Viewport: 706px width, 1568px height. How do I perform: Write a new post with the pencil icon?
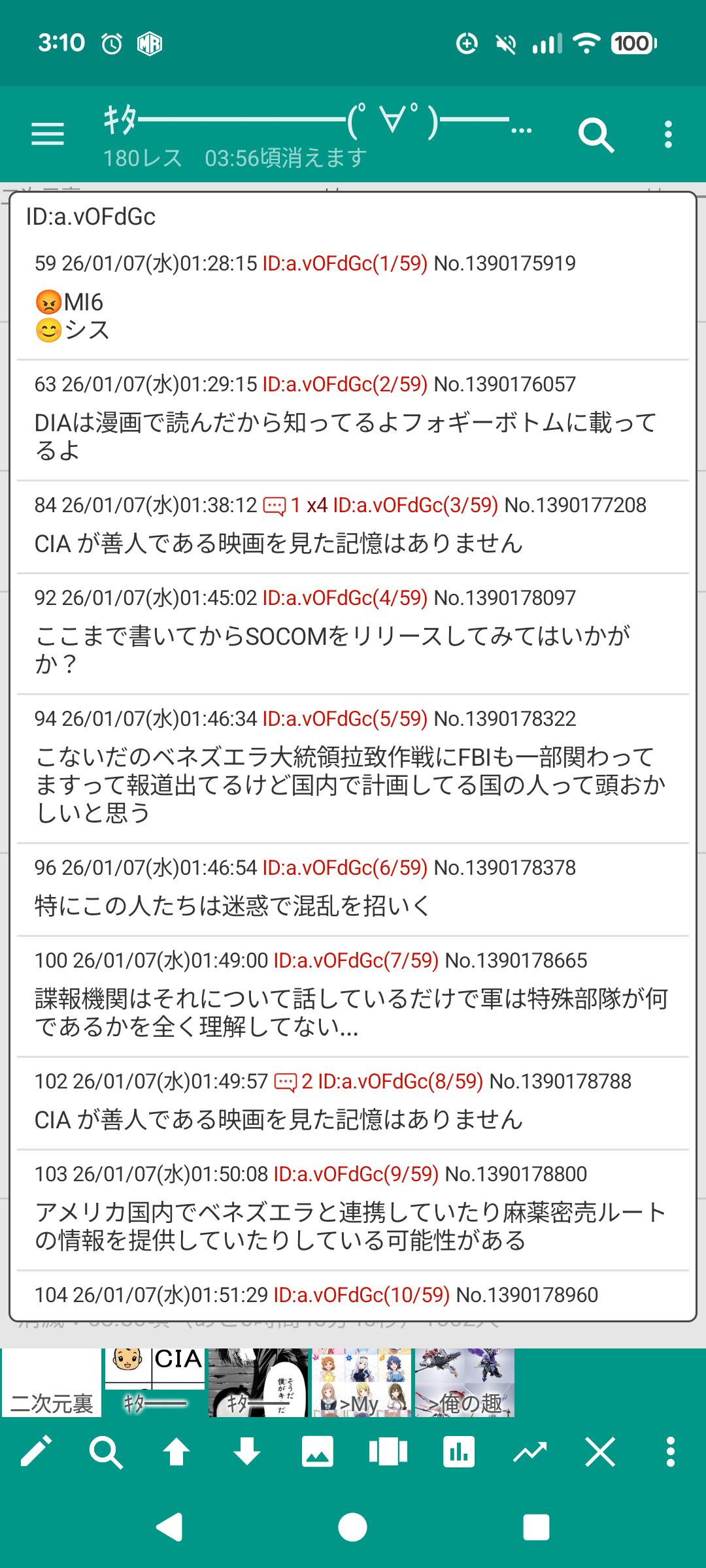(36, 1453)
